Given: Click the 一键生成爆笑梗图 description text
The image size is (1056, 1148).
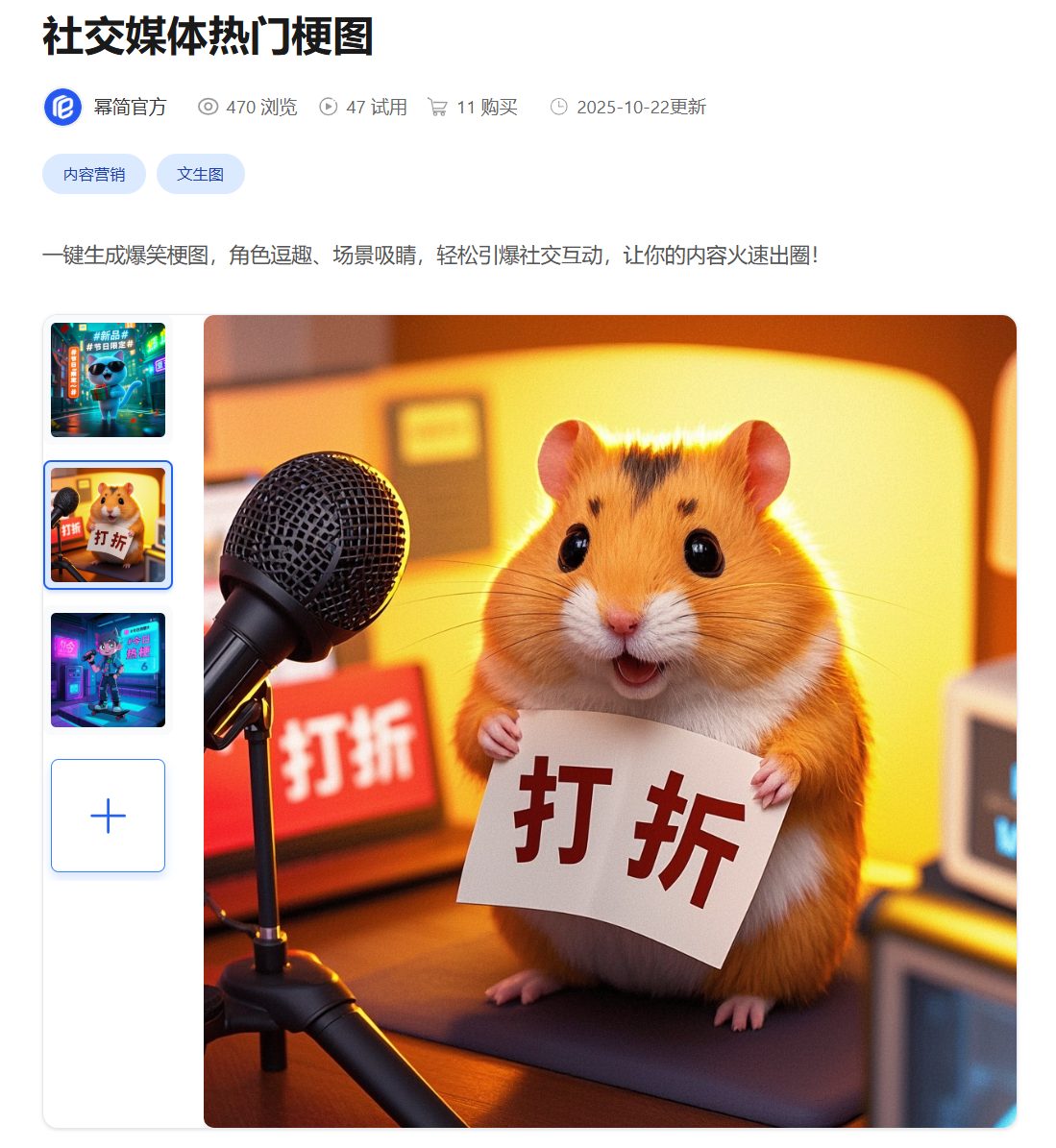Looking at the screenshot, I should pos(432,256).
